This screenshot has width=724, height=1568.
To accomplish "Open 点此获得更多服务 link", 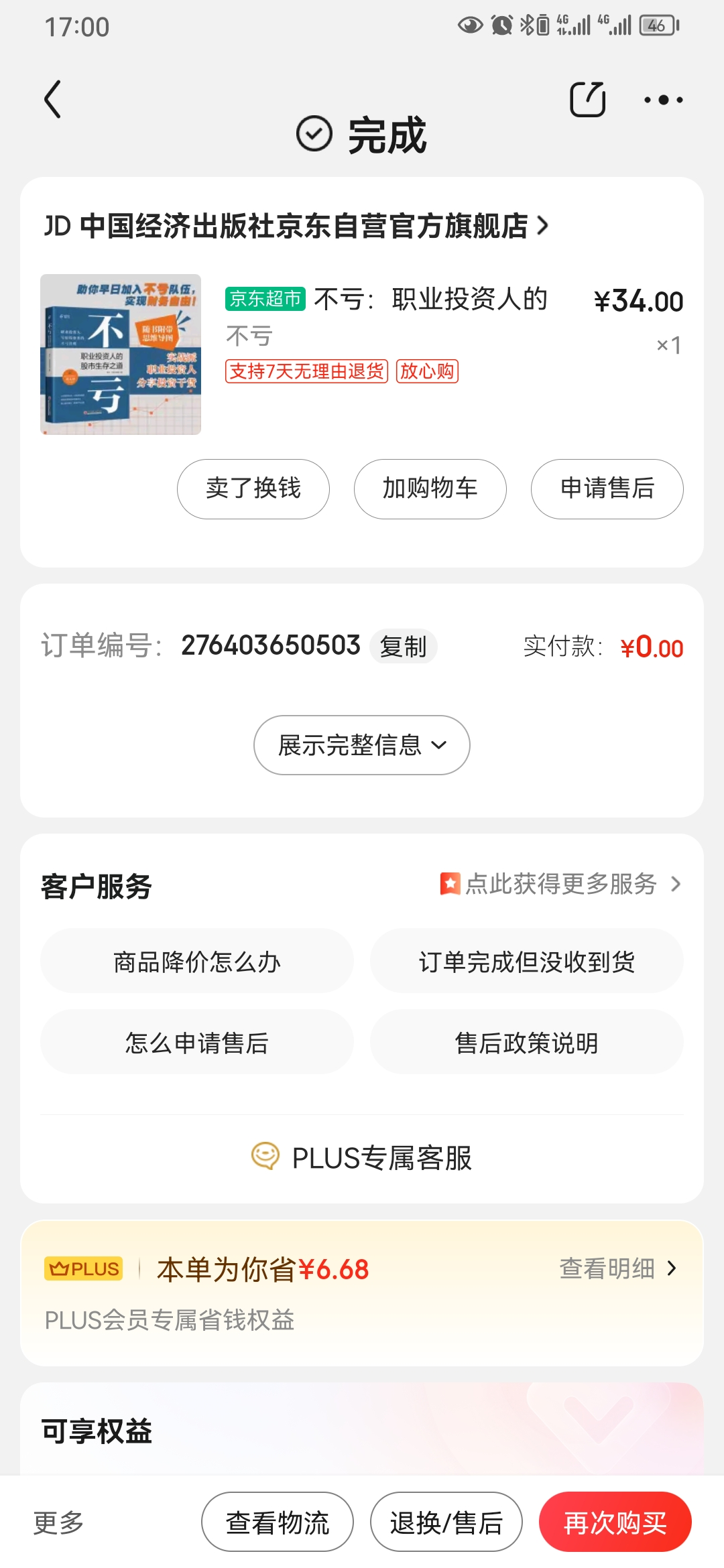I will point(560,884).
